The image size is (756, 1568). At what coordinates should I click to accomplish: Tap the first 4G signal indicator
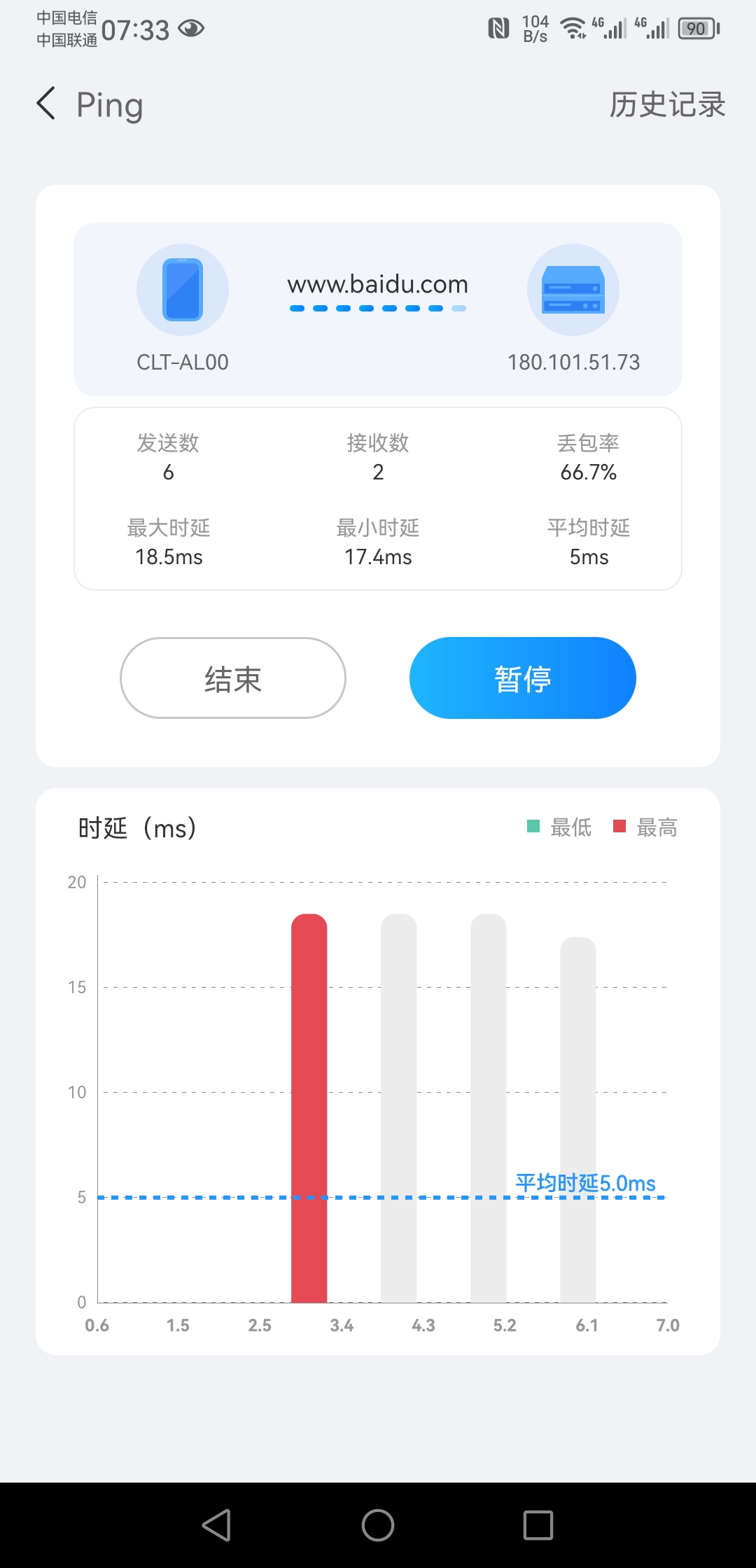pyautogui.click(x=610, y=29)
